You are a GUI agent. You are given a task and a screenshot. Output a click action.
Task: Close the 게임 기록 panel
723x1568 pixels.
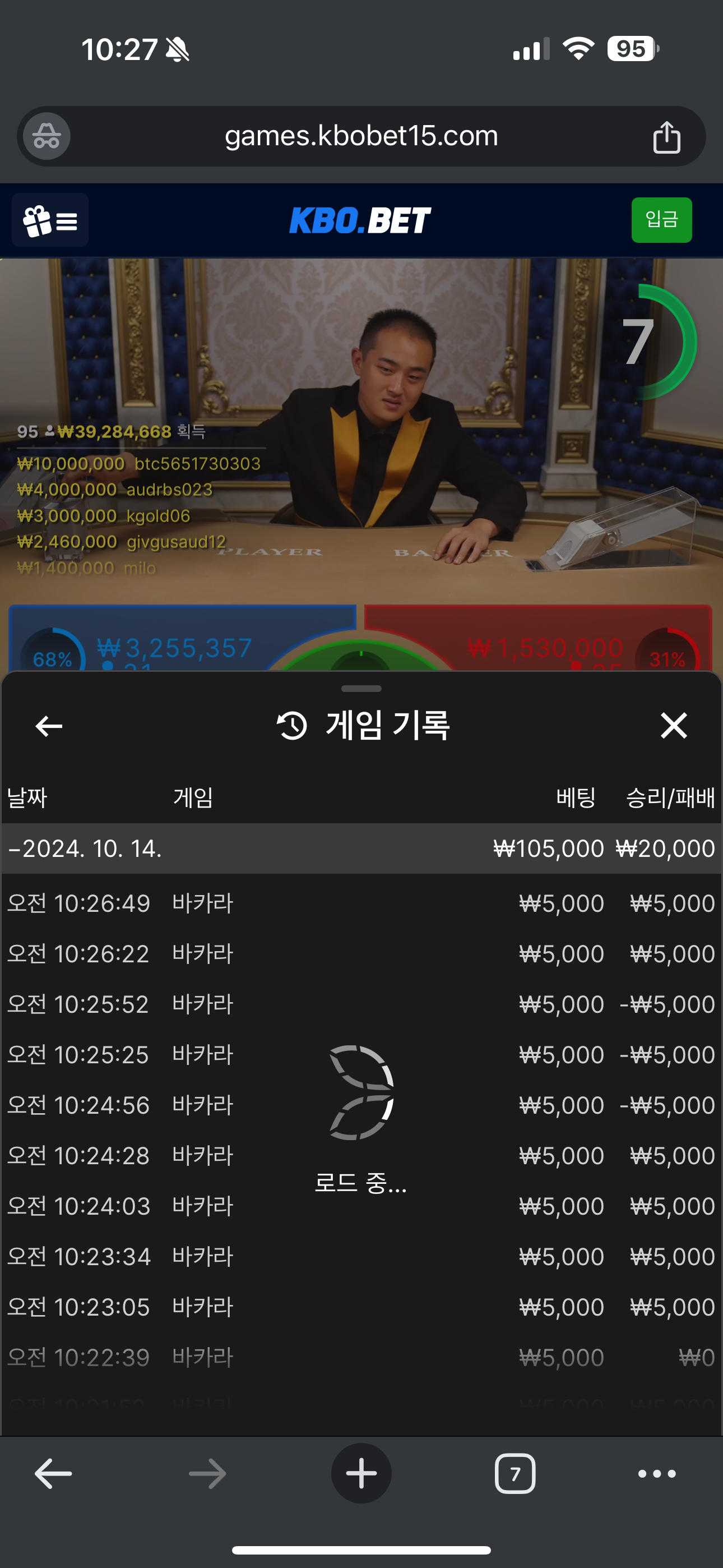[x=673, y=726]
